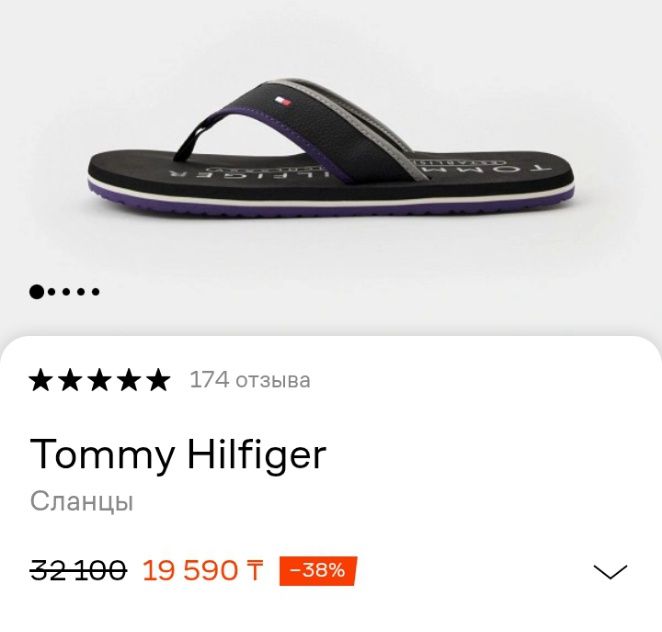
Task: Open the Tommy Hilfiger flip-flop product photo
Action: point(331,148)
